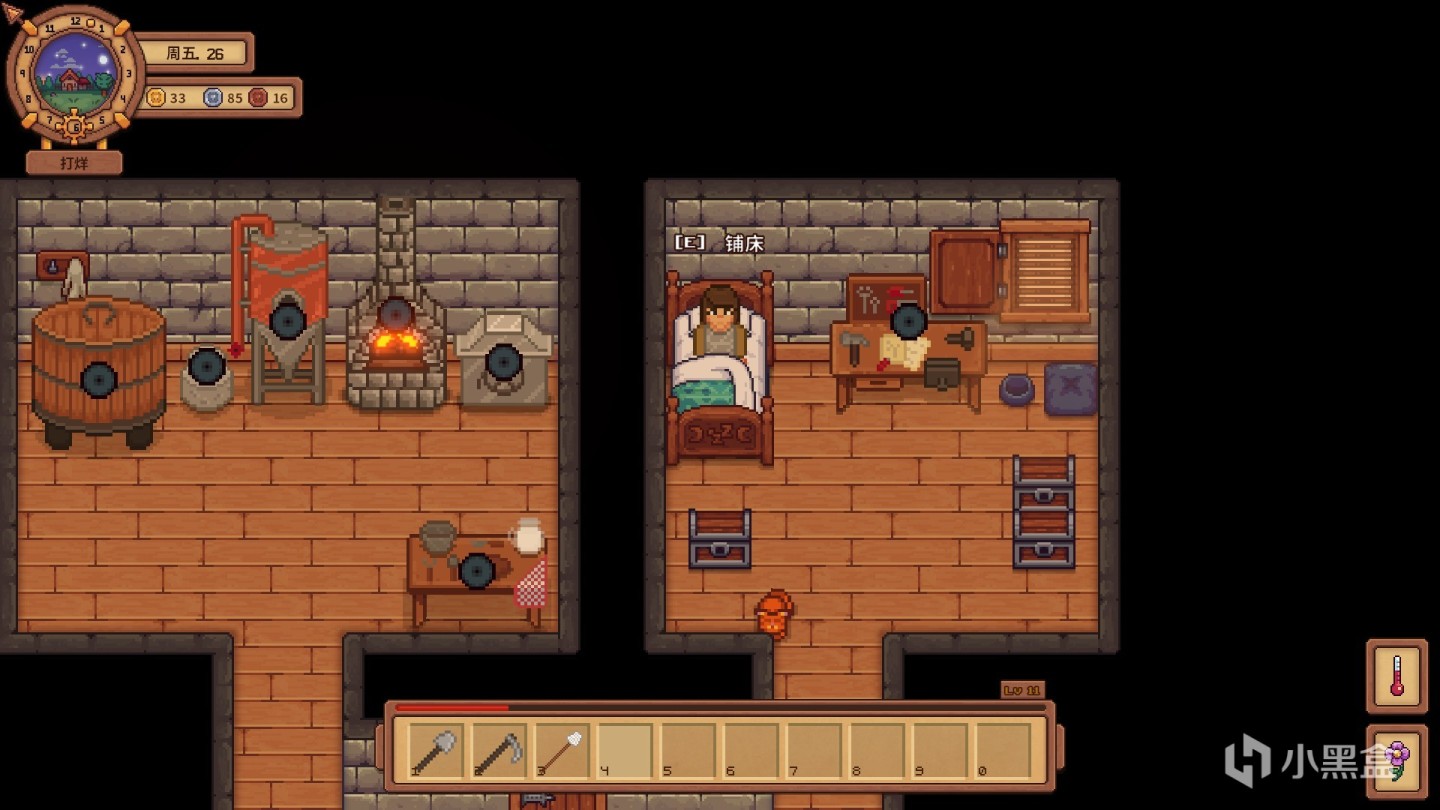Select empty hotbar slot 7
Image resolution: width=1440 pixels, height=810 pixels.
click(x=814, y=751)
